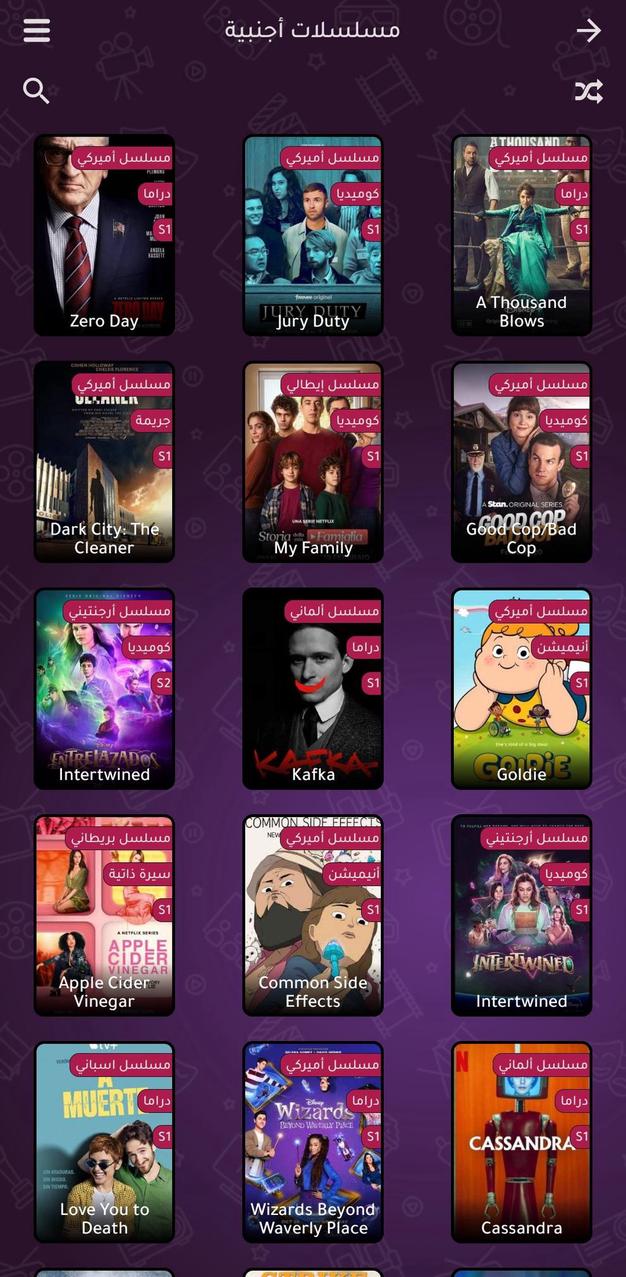Open the Jury Duty series card
626x1277 pixels.
313,235
